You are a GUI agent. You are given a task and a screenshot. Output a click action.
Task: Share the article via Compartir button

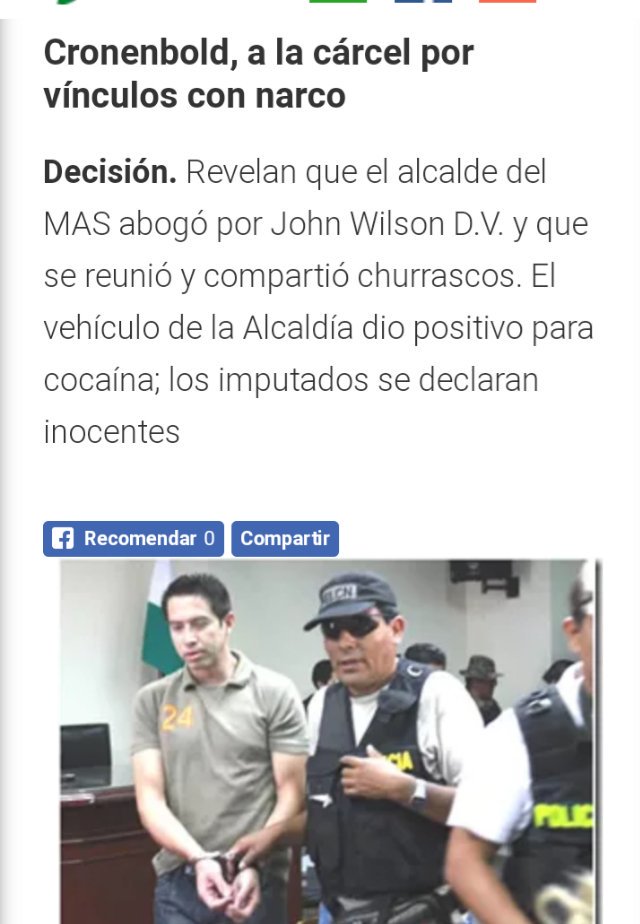click(x=285, y=538)
